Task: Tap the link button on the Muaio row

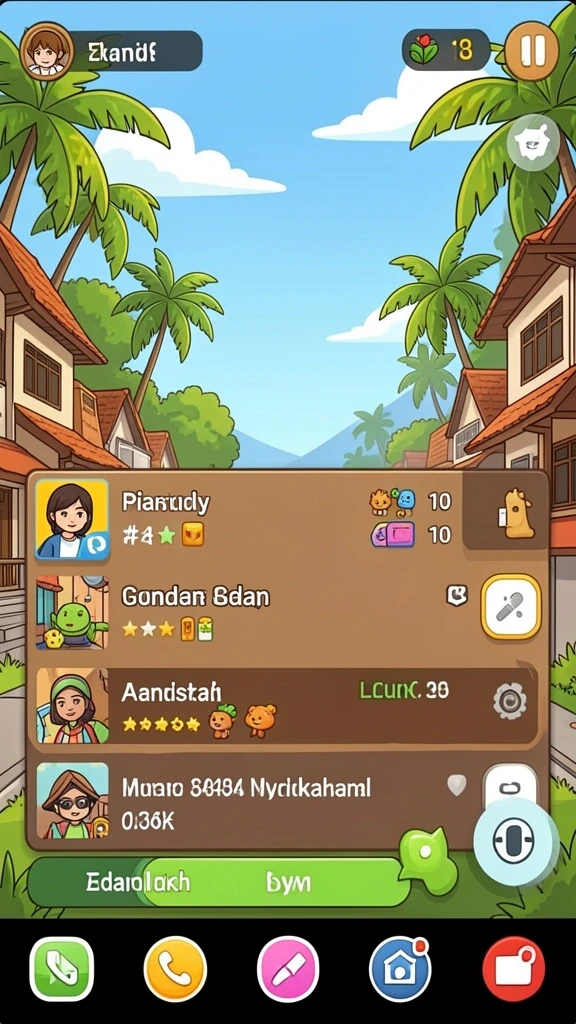Action: pyautogui.click(x=510, y=788)
